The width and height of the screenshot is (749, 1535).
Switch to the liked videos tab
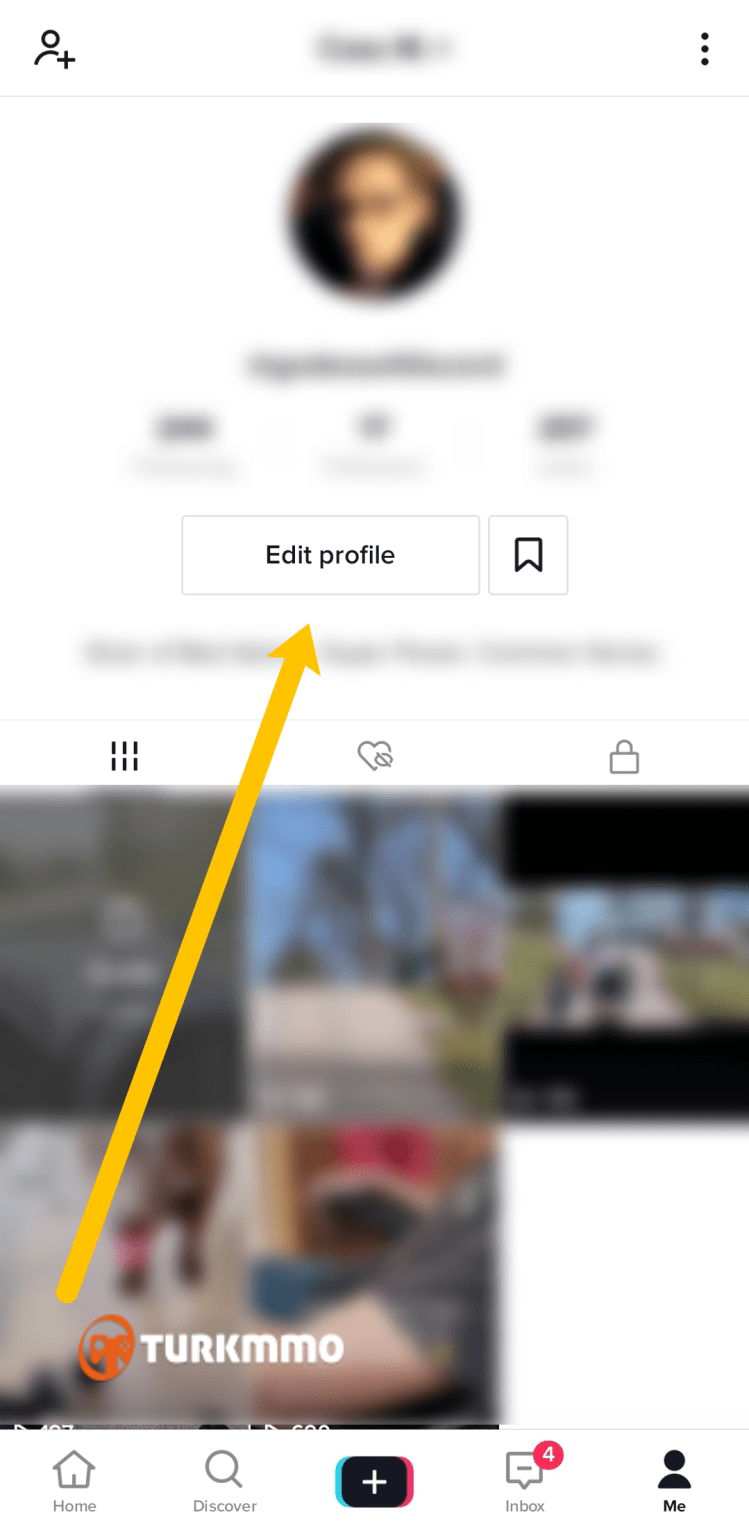(x=375, y=756)
